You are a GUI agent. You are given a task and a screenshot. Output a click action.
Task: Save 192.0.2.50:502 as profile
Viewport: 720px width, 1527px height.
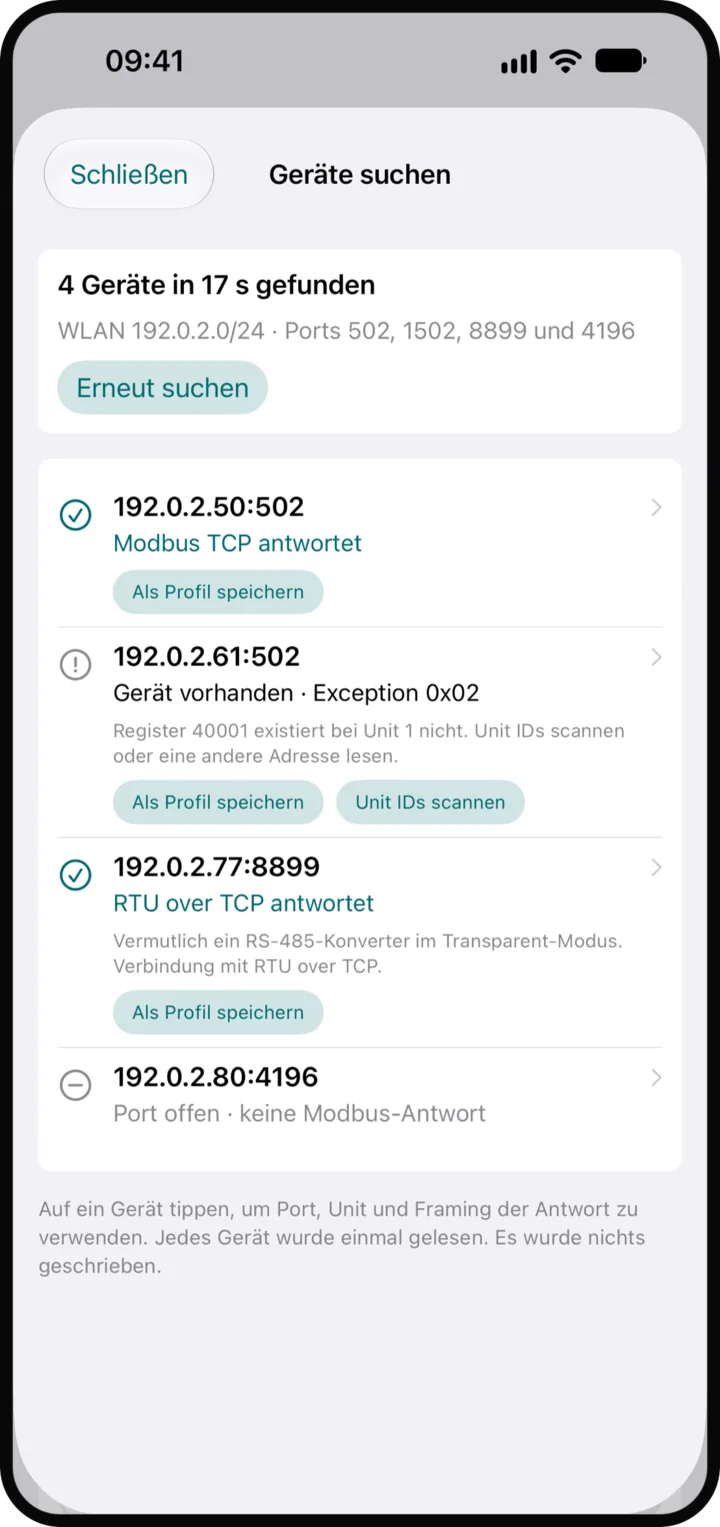pyautogui.click(x=218, y=592)
